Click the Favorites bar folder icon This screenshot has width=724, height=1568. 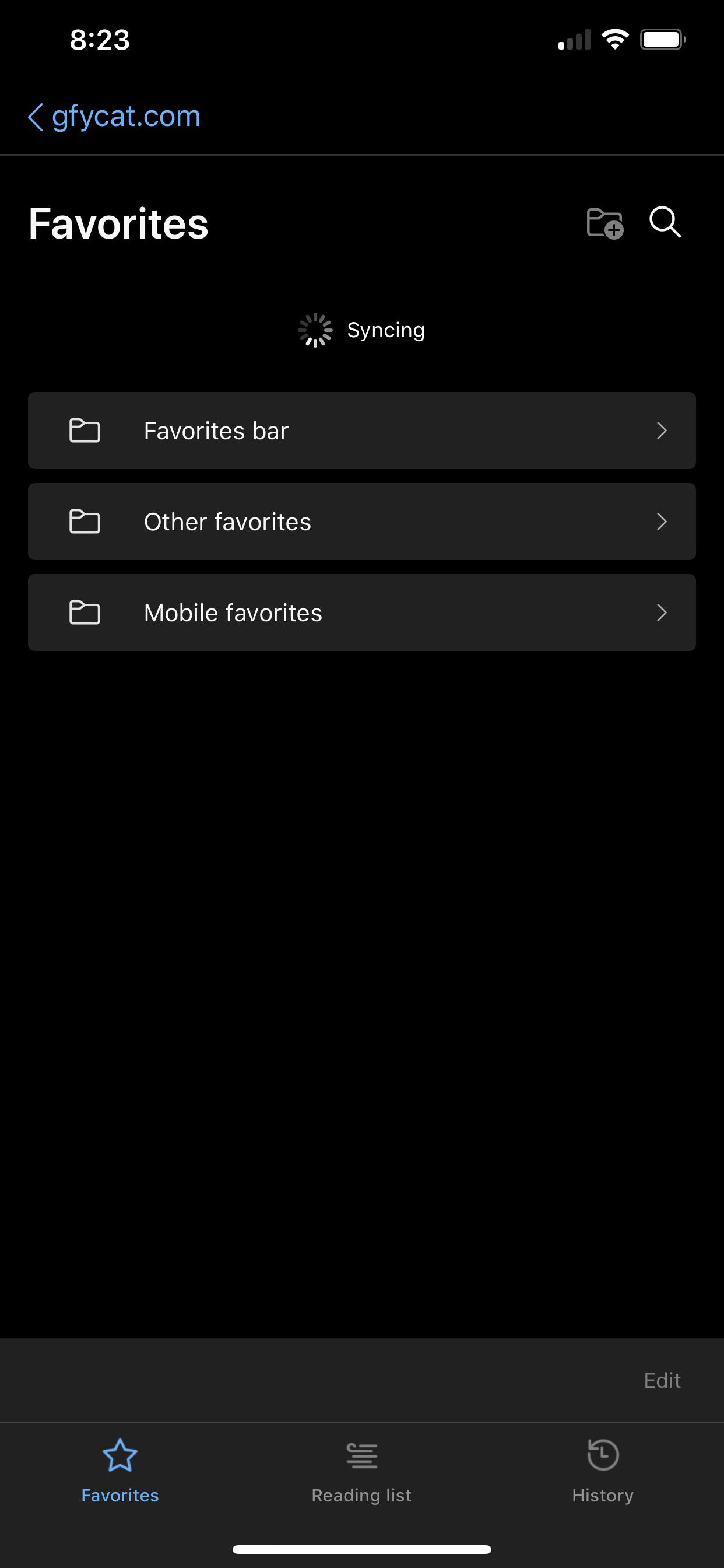tap(85, 430)
